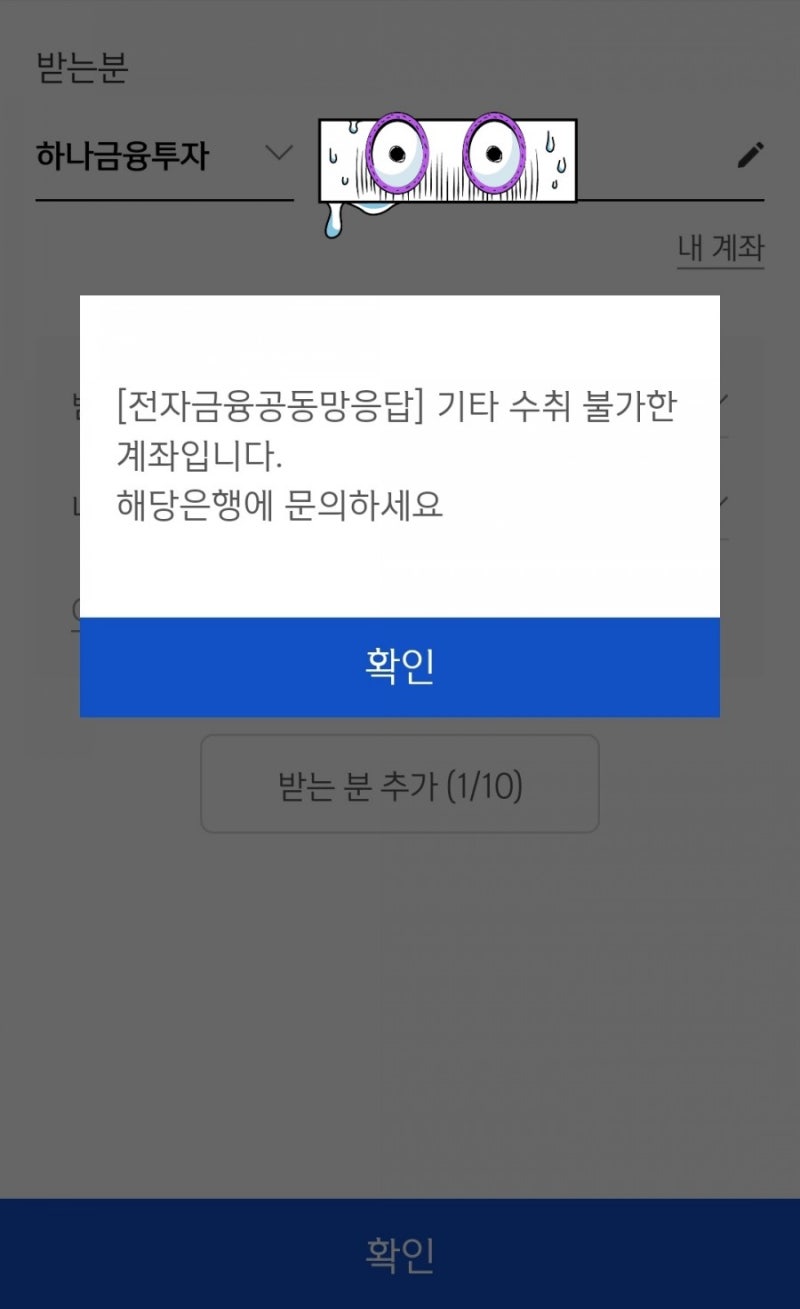Tap the pencil edit icon
The image size is (800, 1309).
[x=751, y=156]
